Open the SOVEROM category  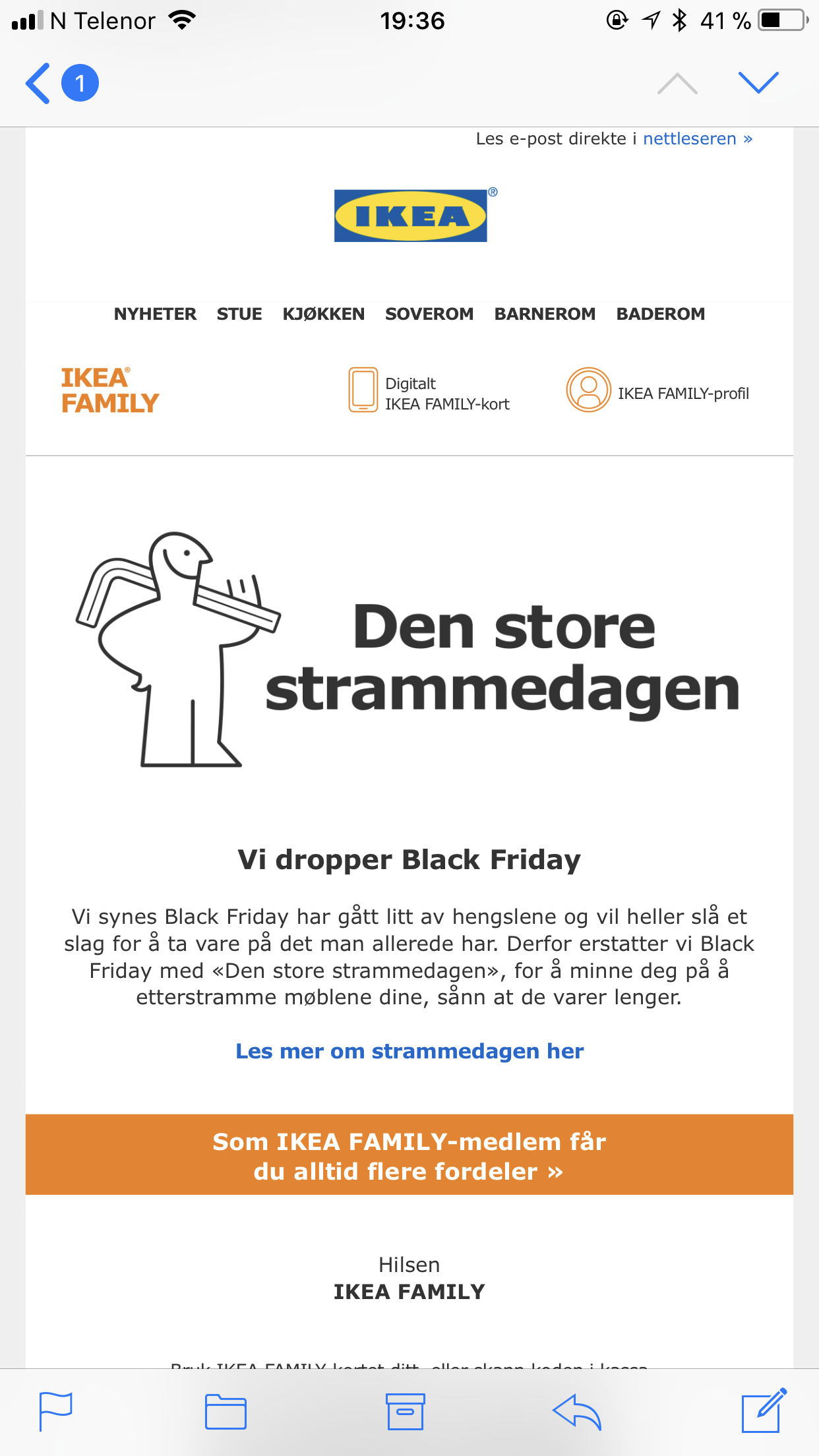[429, 314]
